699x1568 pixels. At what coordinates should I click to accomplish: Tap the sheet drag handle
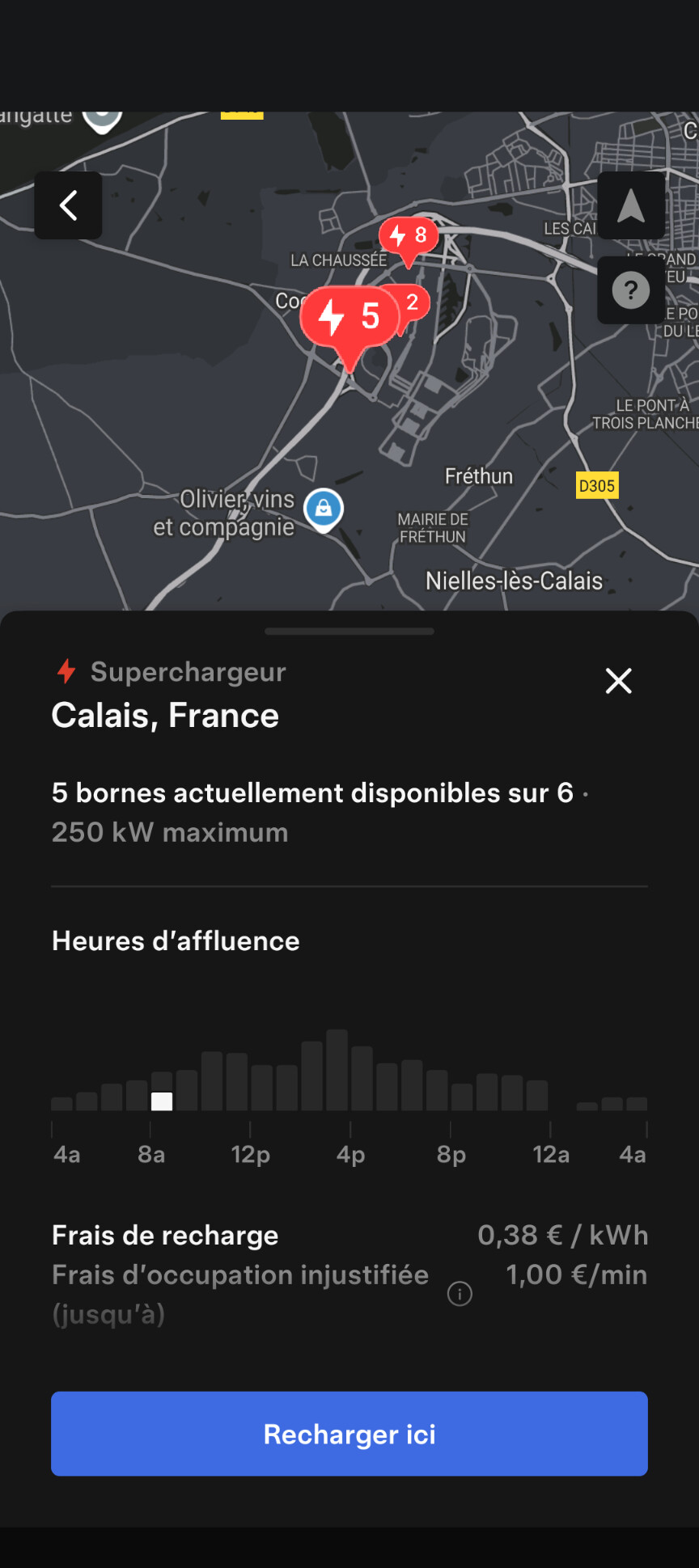pyautogui.click(x=349, y=631)
